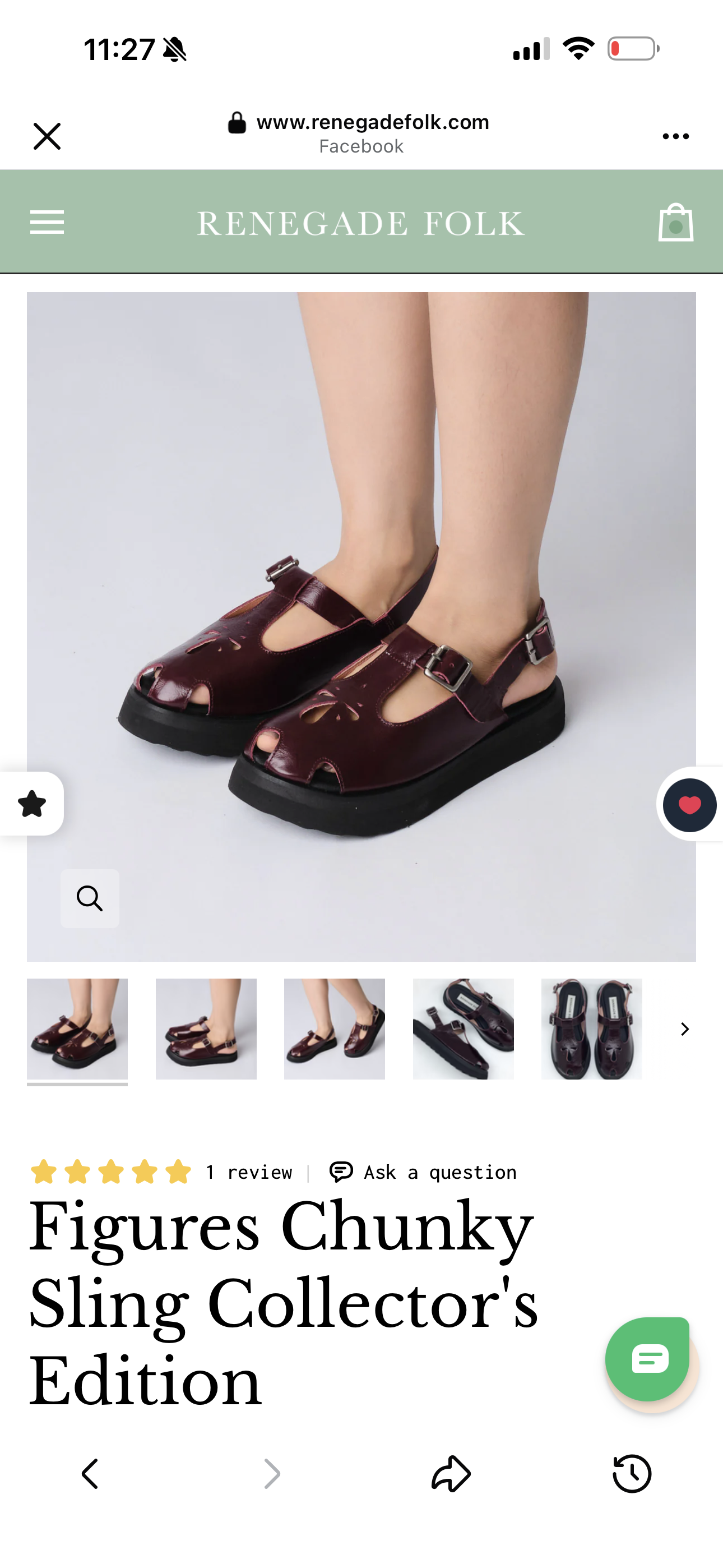This screenshot has width=723, height=1568.
Task: Open the live chat bubble
Action: point(649,1359)
